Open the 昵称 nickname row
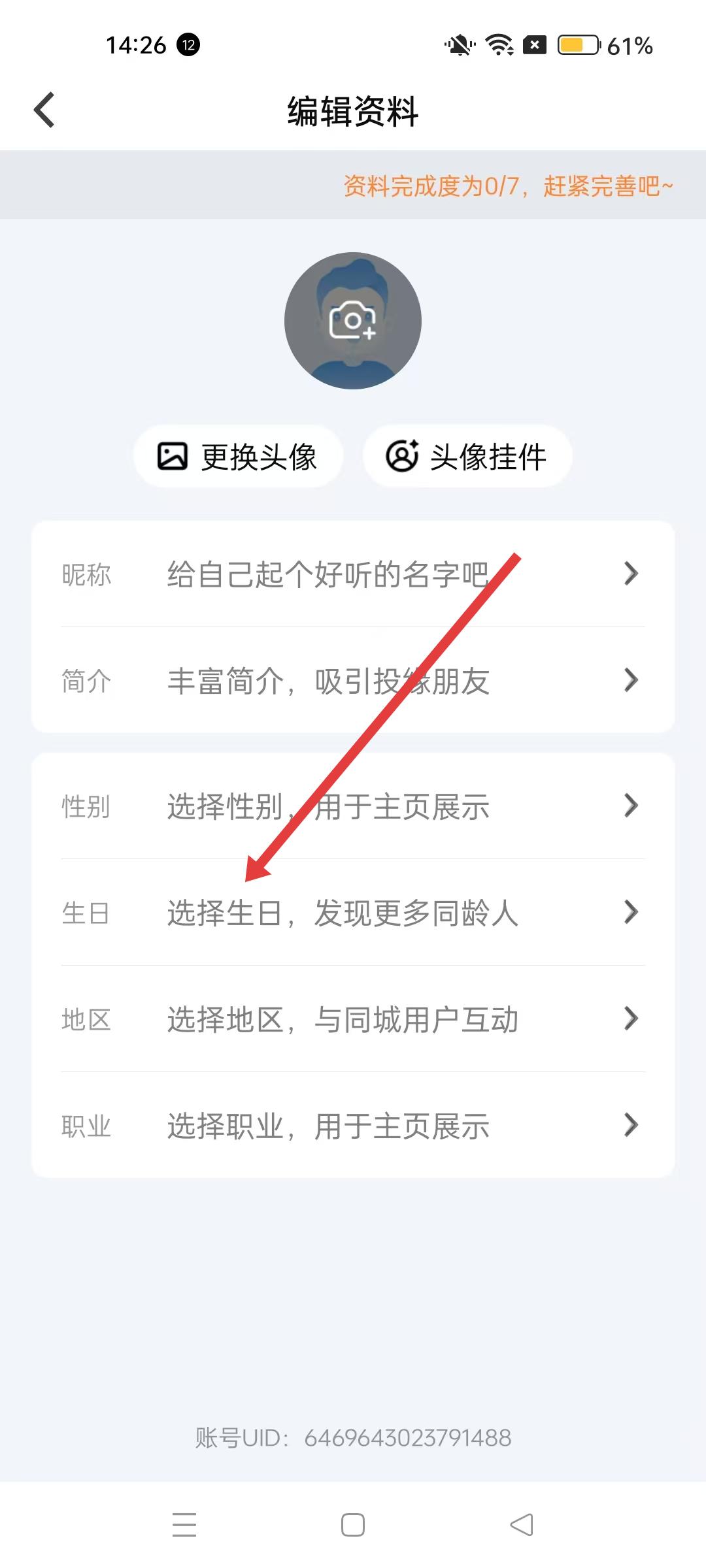706x1568 pixels. 353,574
